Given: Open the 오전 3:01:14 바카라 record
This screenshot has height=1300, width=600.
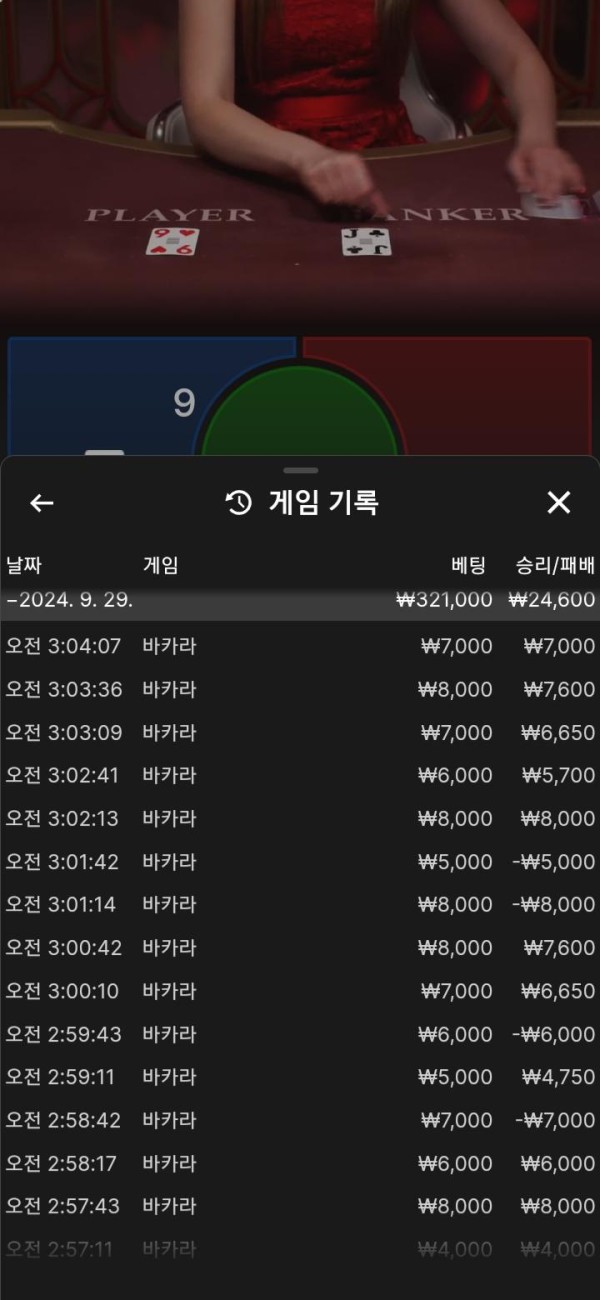Looking at the screenshot, I should pyautogui.click(x=300, y=904).
